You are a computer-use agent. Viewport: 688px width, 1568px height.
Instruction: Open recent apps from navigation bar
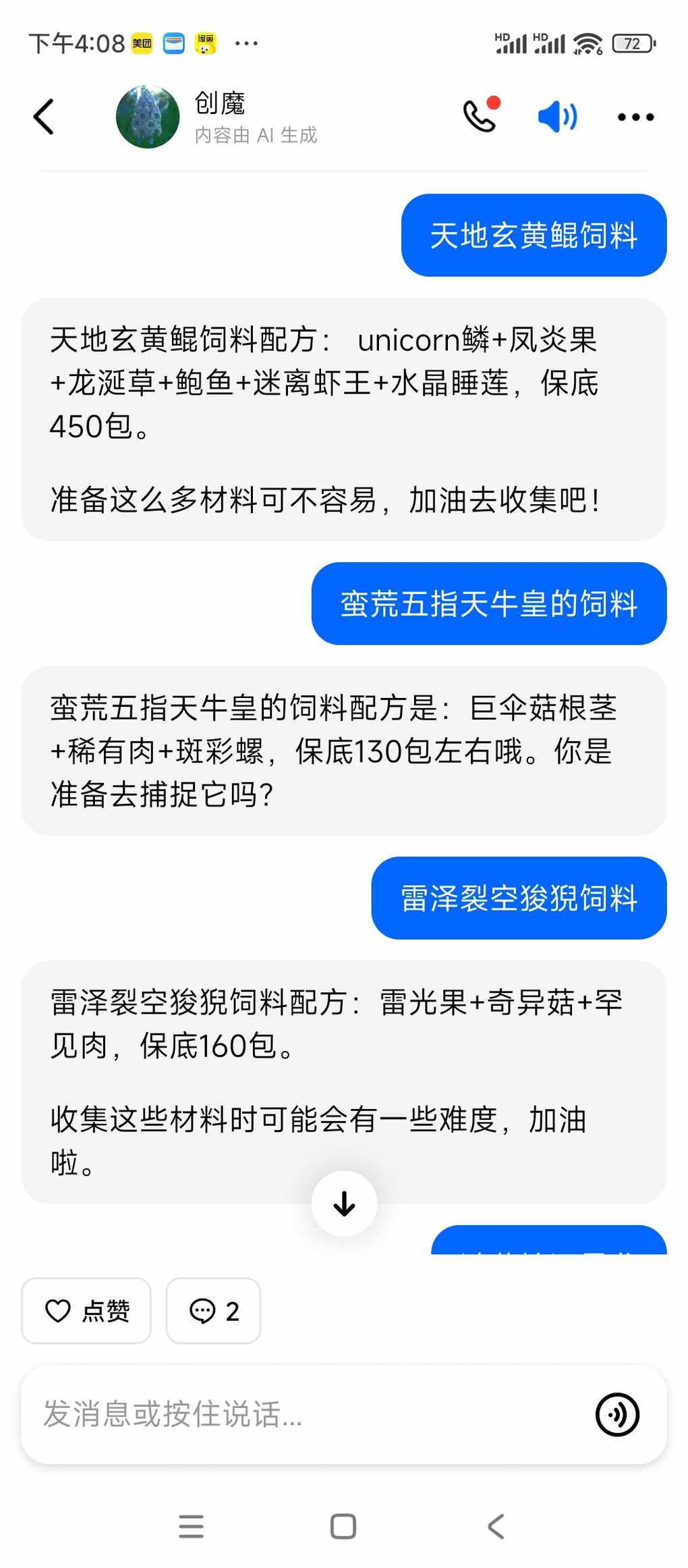[x=192, y=1526]
